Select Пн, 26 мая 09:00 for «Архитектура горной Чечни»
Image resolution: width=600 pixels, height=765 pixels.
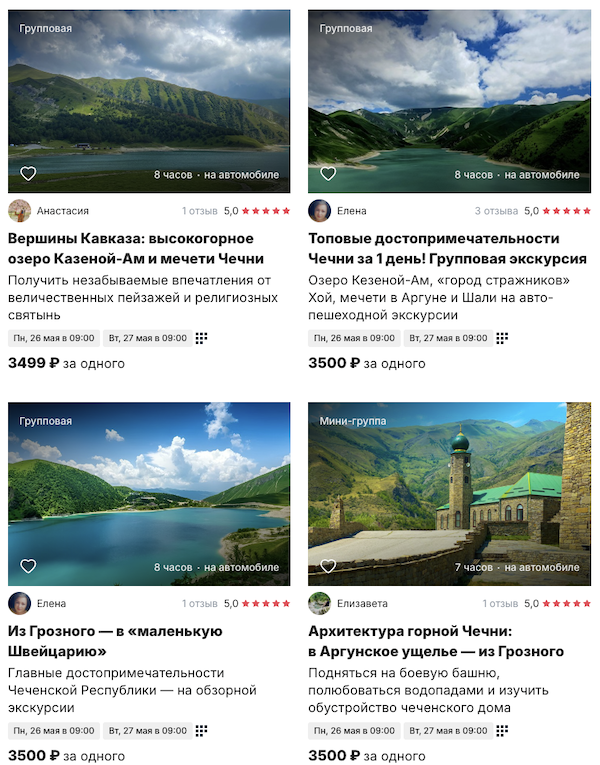coord(353,731)
